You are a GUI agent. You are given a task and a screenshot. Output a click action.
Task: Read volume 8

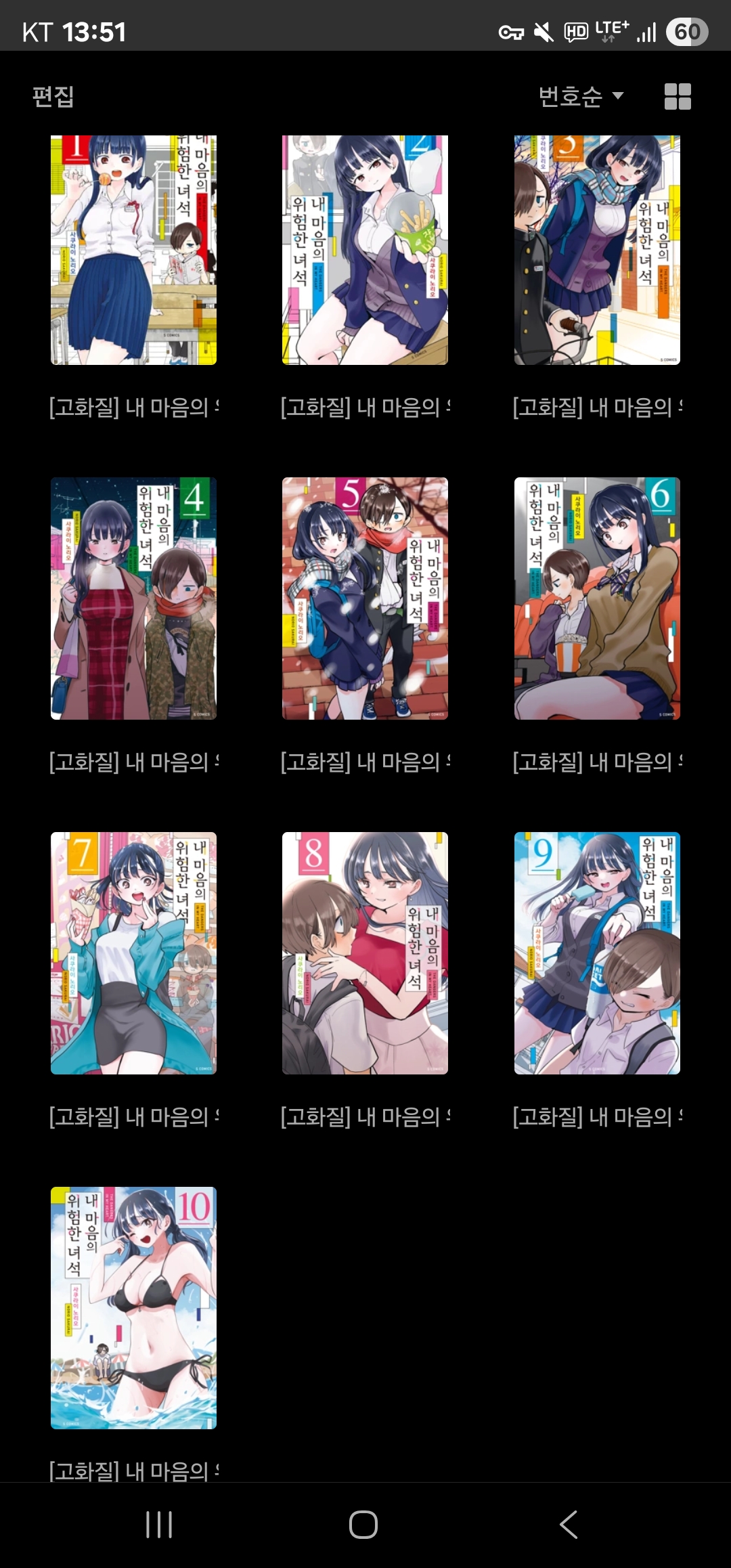pos(365,953)
